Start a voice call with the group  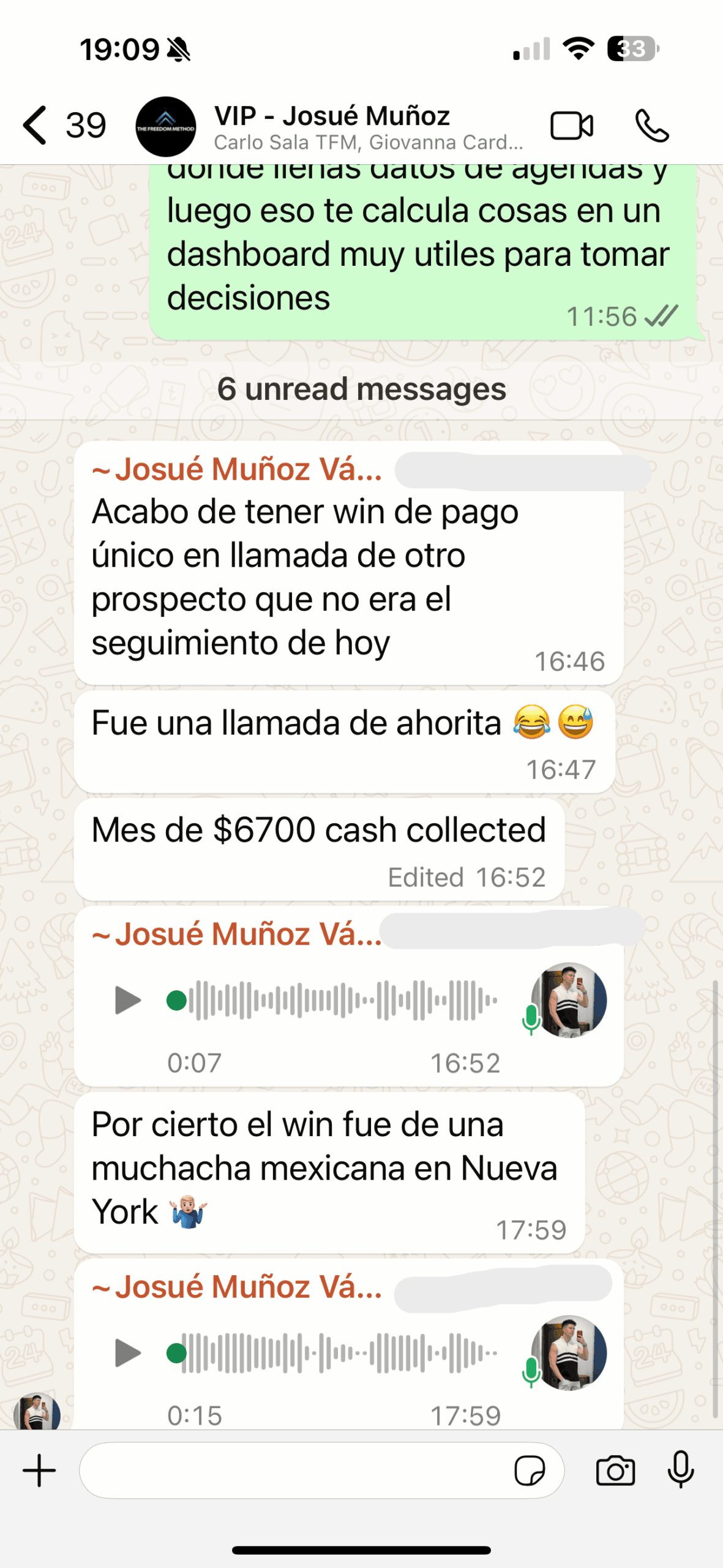coord(652,126)
